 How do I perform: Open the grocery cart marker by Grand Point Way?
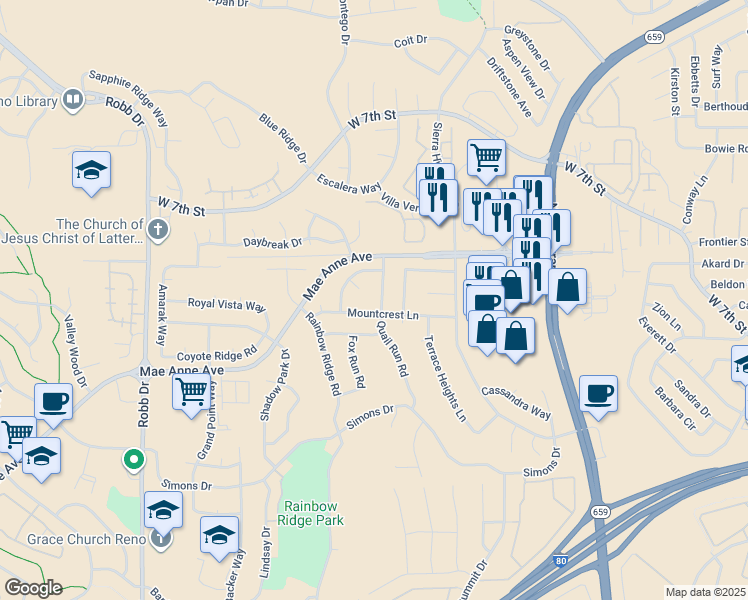click(191, 392)
